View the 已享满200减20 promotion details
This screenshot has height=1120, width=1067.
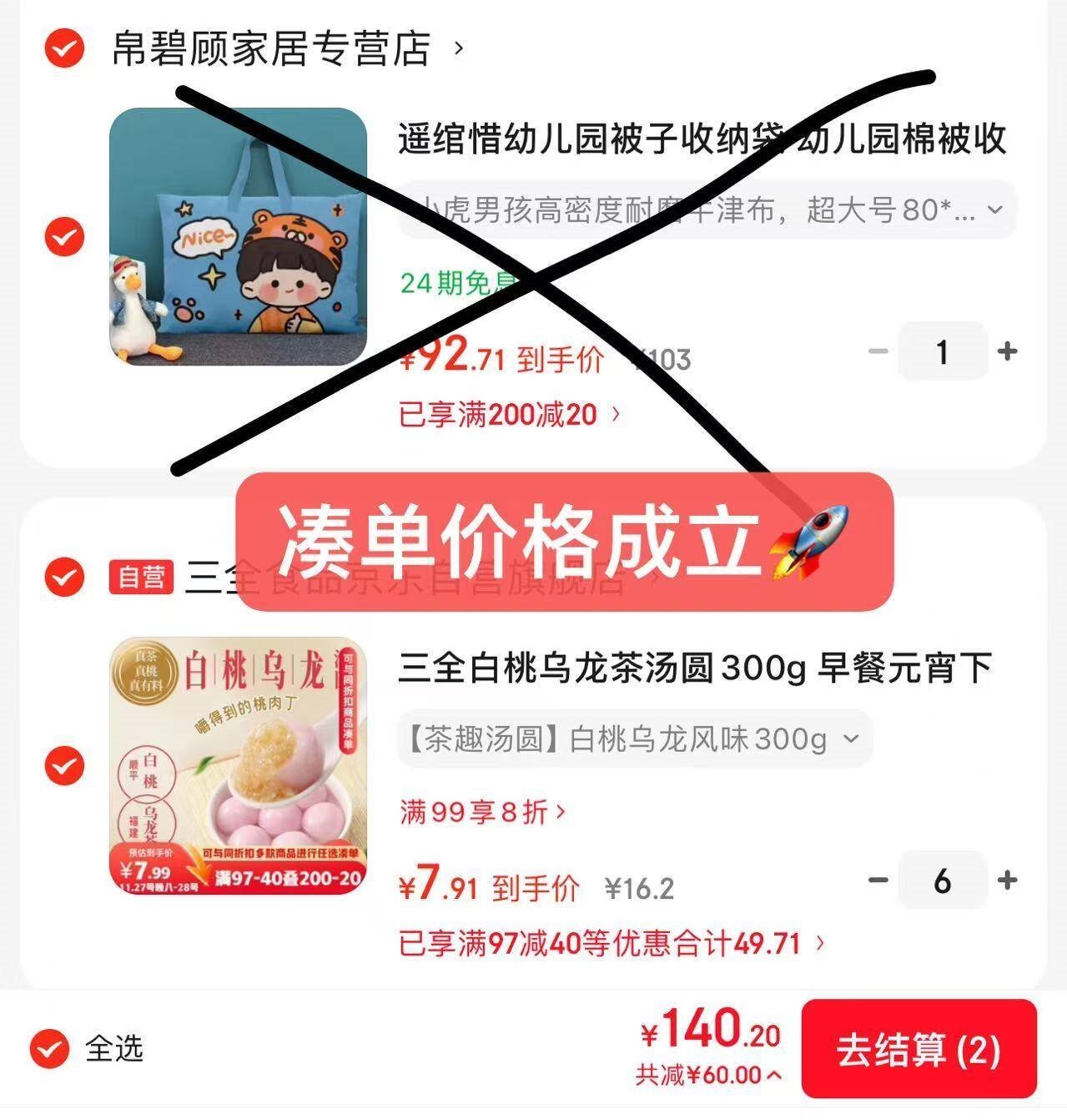pos(509,414)
